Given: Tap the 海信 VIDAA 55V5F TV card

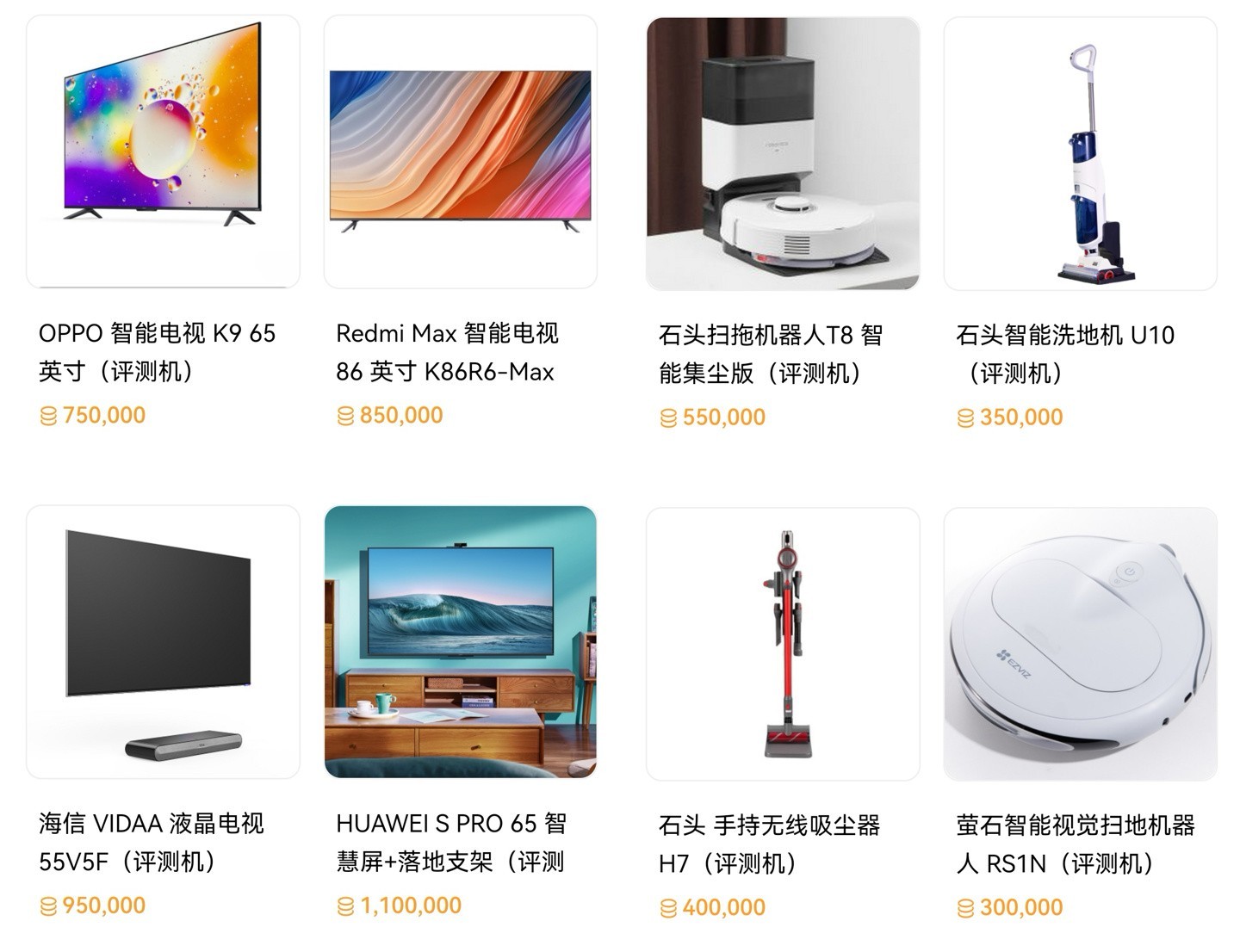Looking at the screenshot, I should pos(163,642).
